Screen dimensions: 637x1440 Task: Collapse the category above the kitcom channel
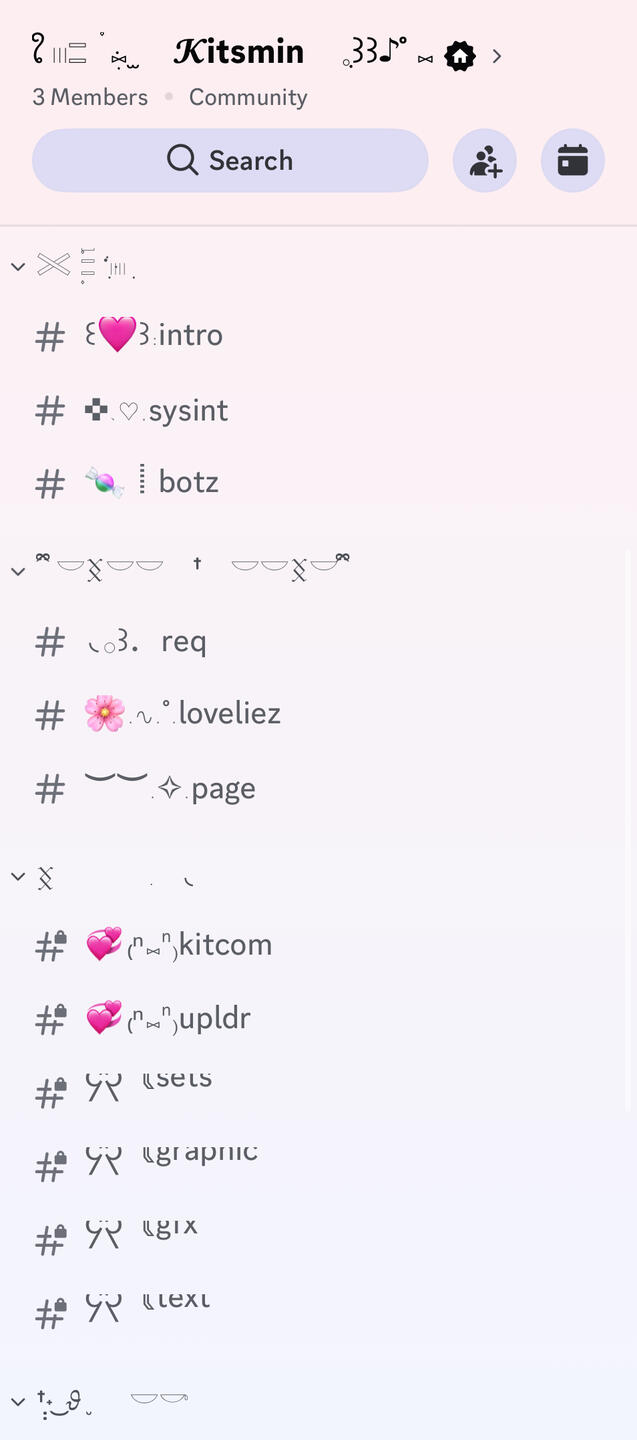pos(18,877)
